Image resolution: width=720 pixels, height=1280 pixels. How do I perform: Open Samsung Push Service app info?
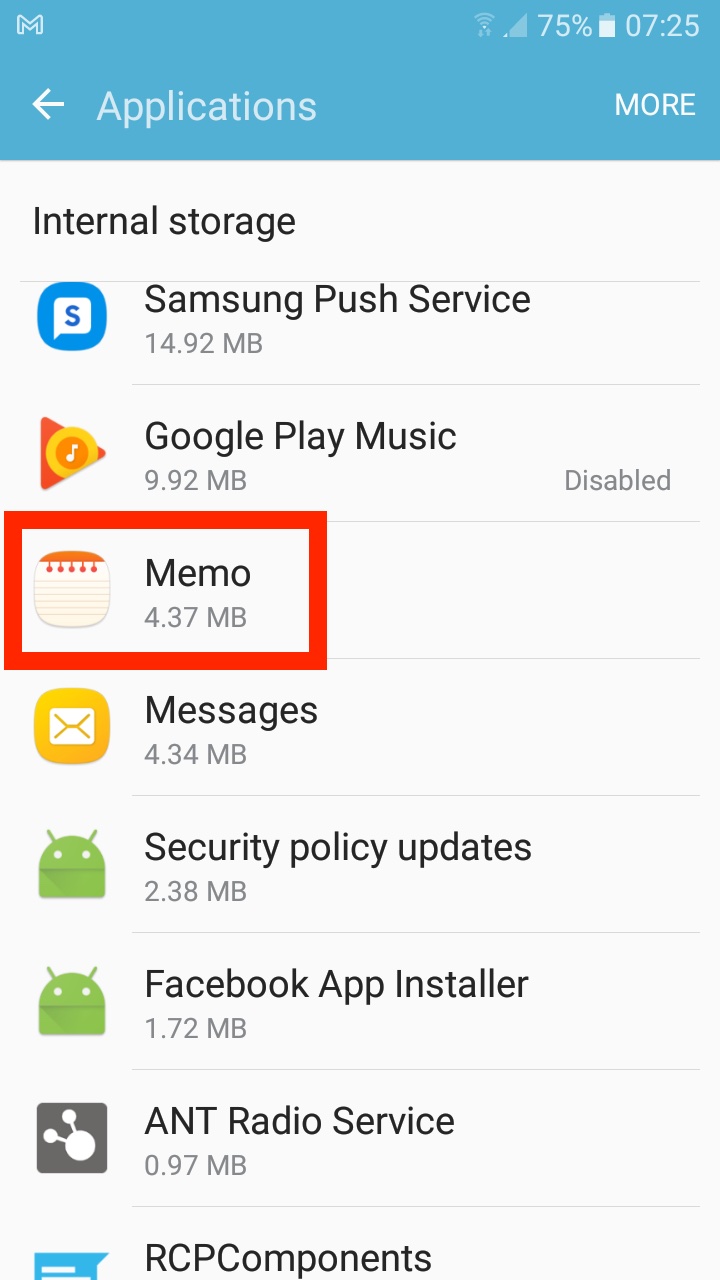tap(337, 318)
